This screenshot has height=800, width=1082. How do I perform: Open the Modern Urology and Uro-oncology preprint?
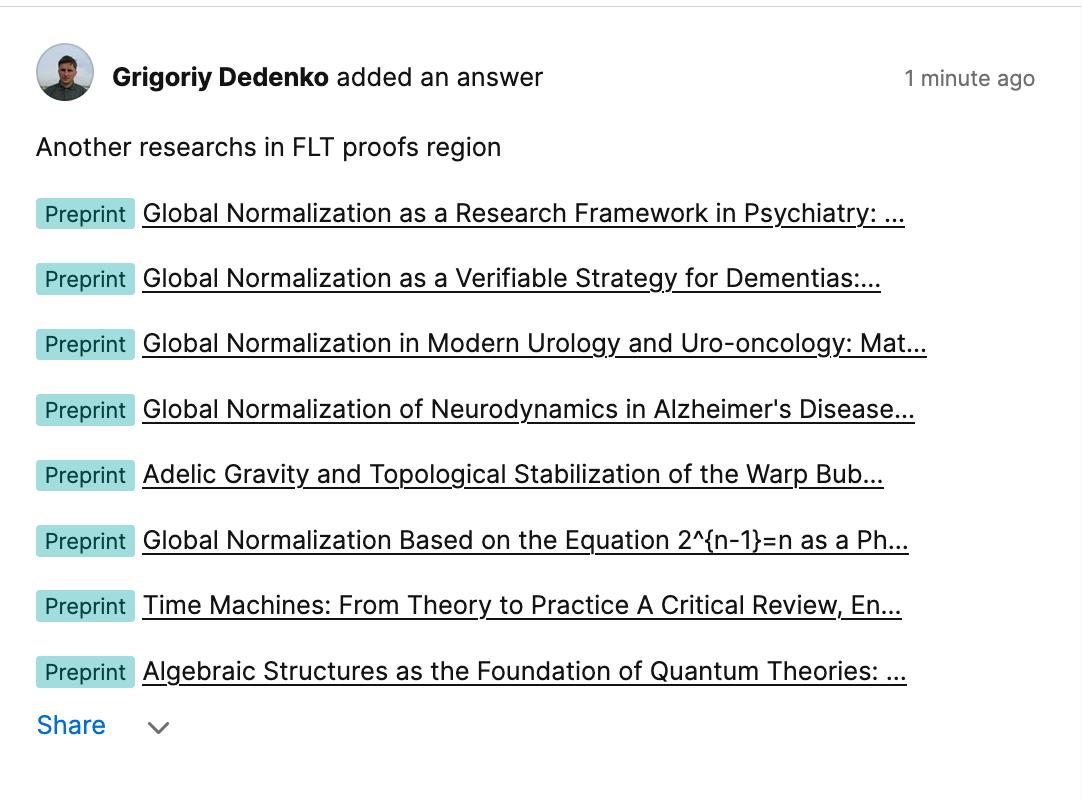pos(534,343)
